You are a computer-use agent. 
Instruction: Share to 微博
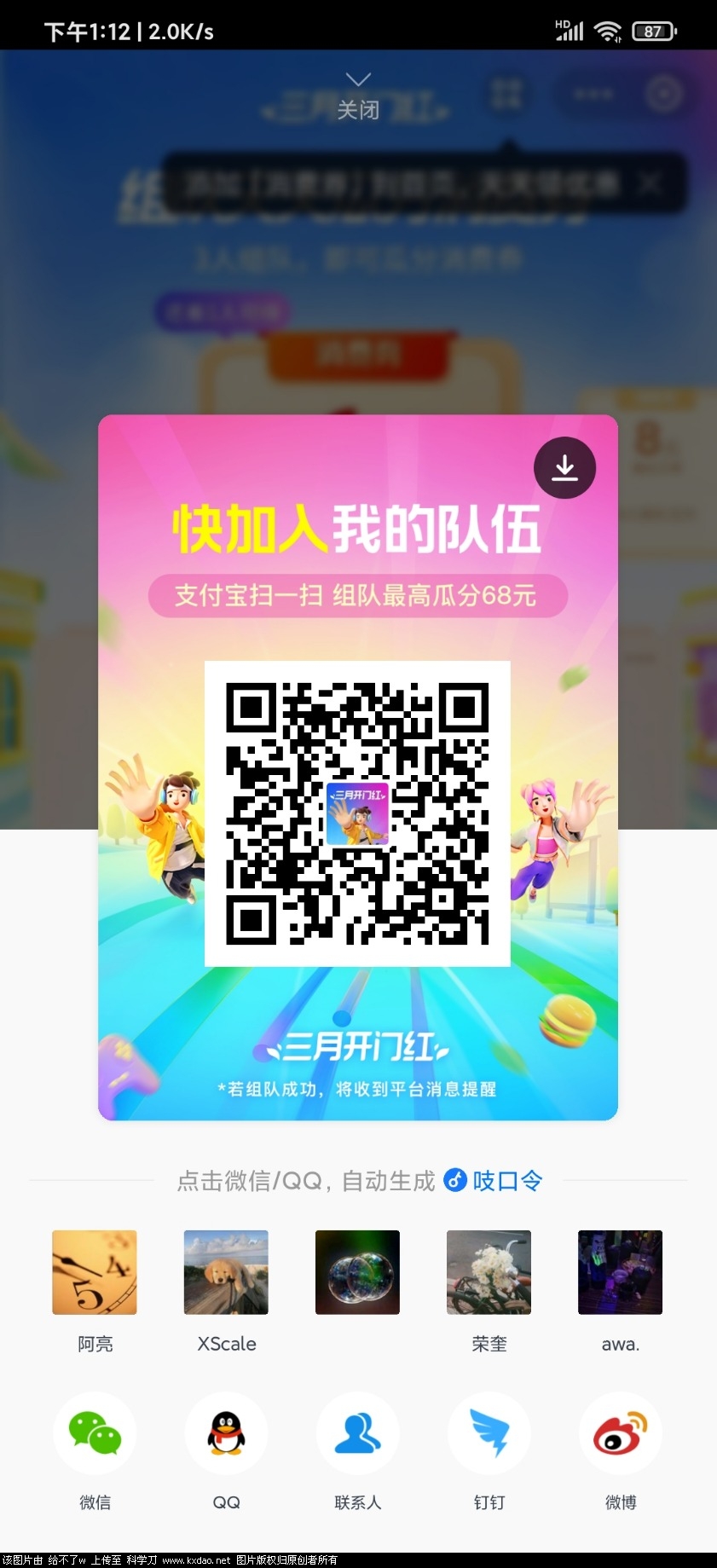click(620, 1434)
